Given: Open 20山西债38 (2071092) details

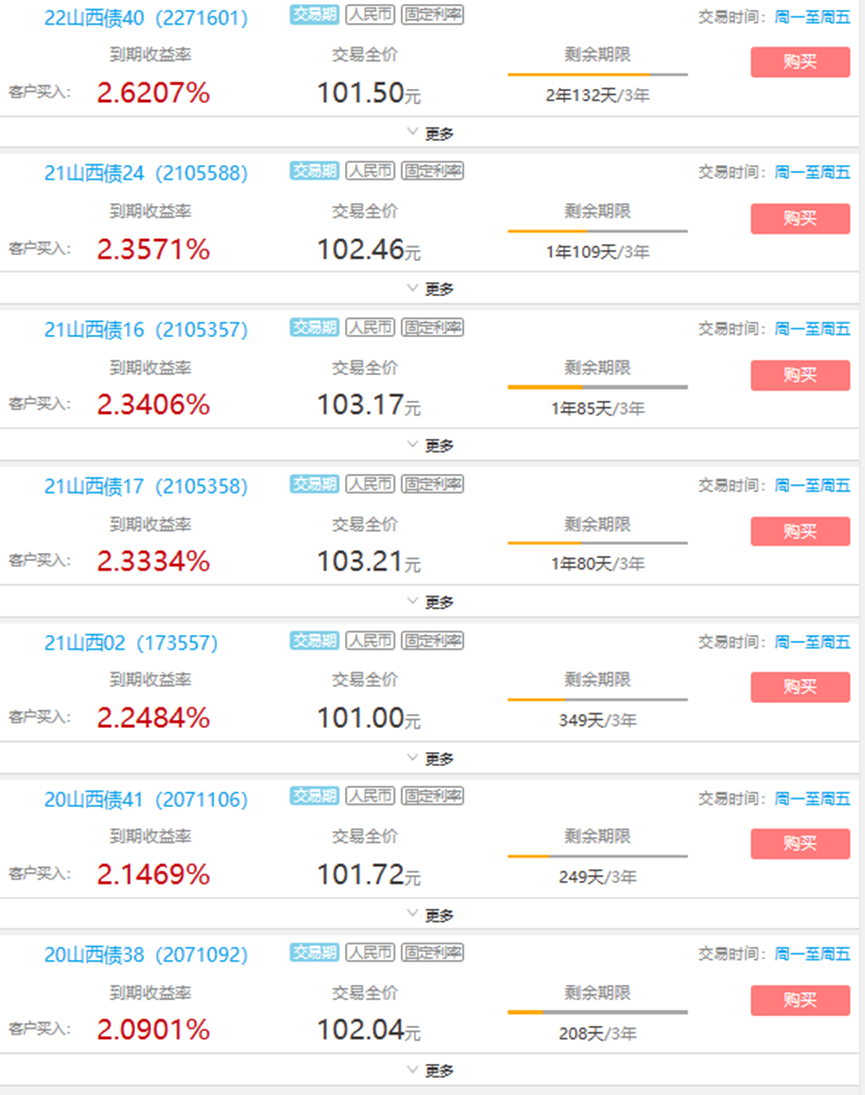Looking at the screenshot, I should pos(146,955).
